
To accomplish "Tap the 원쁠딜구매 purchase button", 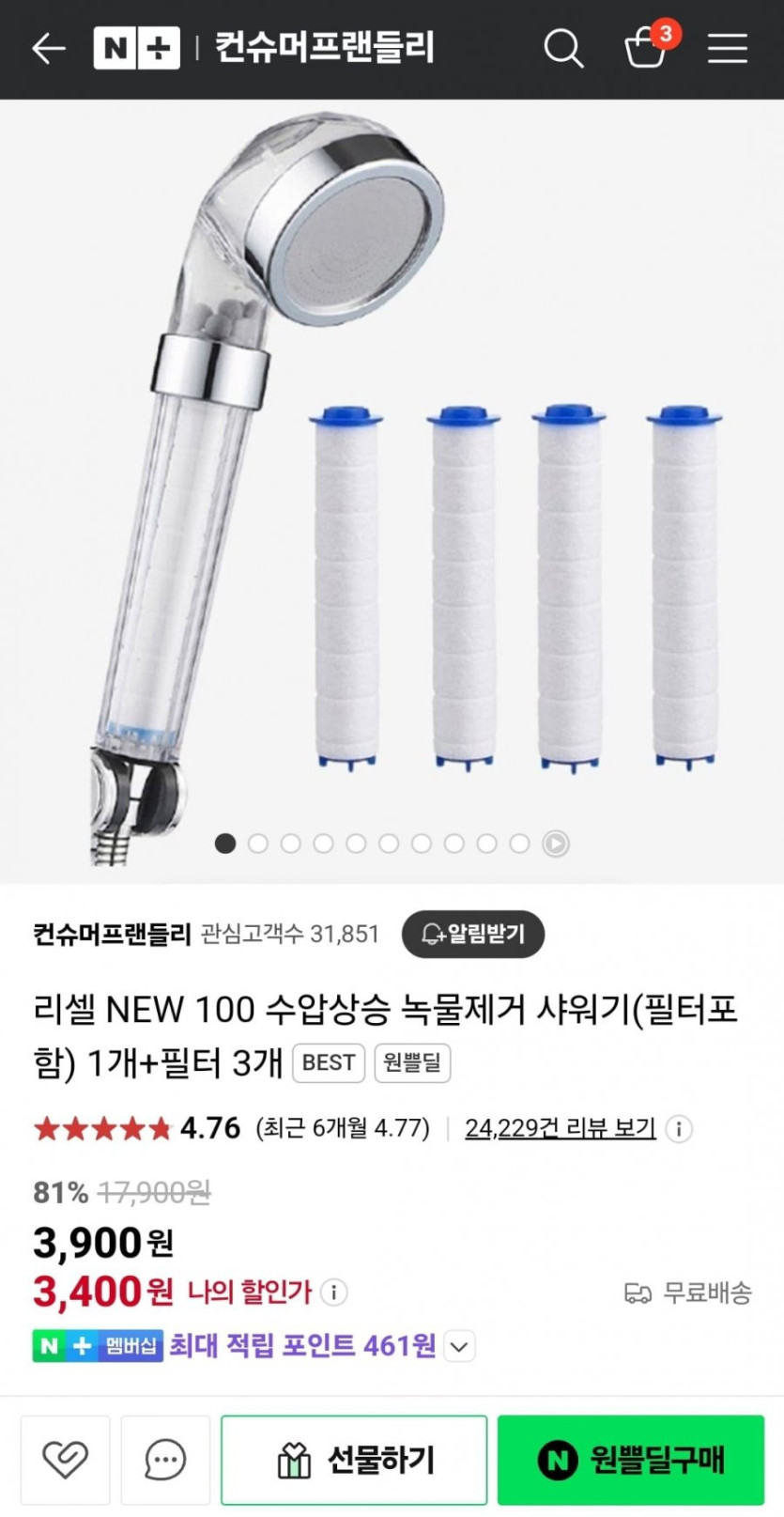I will [x=631, y=1460].
